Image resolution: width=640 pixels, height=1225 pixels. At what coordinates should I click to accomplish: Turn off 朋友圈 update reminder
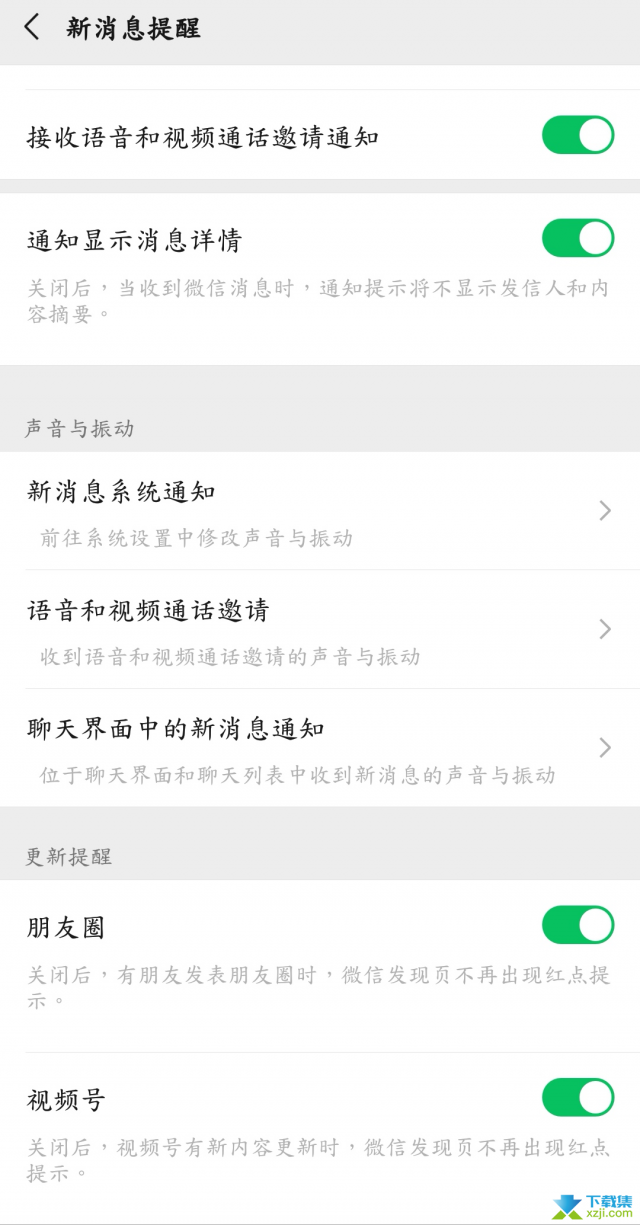point(577,925)
